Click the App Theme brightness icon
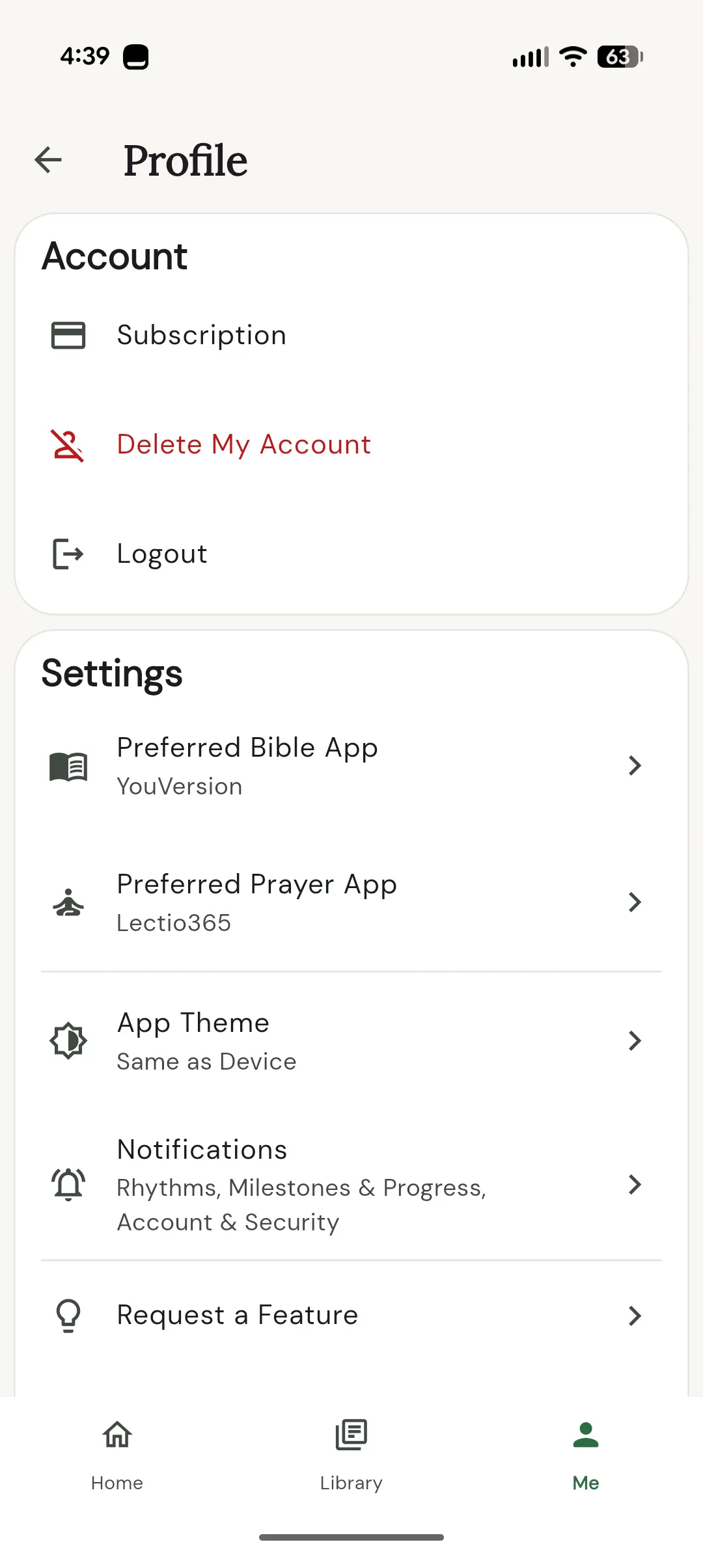The image size is (703, 1568). tap(68, 1040)
